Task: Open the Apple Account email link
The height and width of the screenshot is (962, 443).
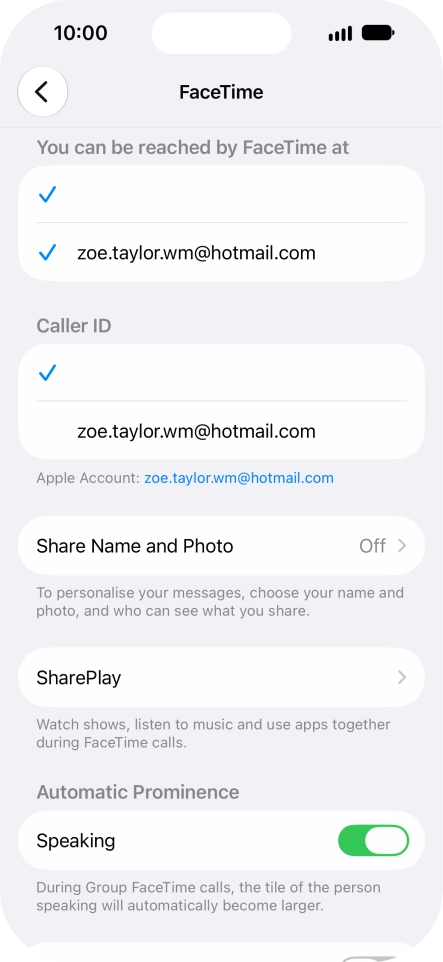Action: point(239,478)
